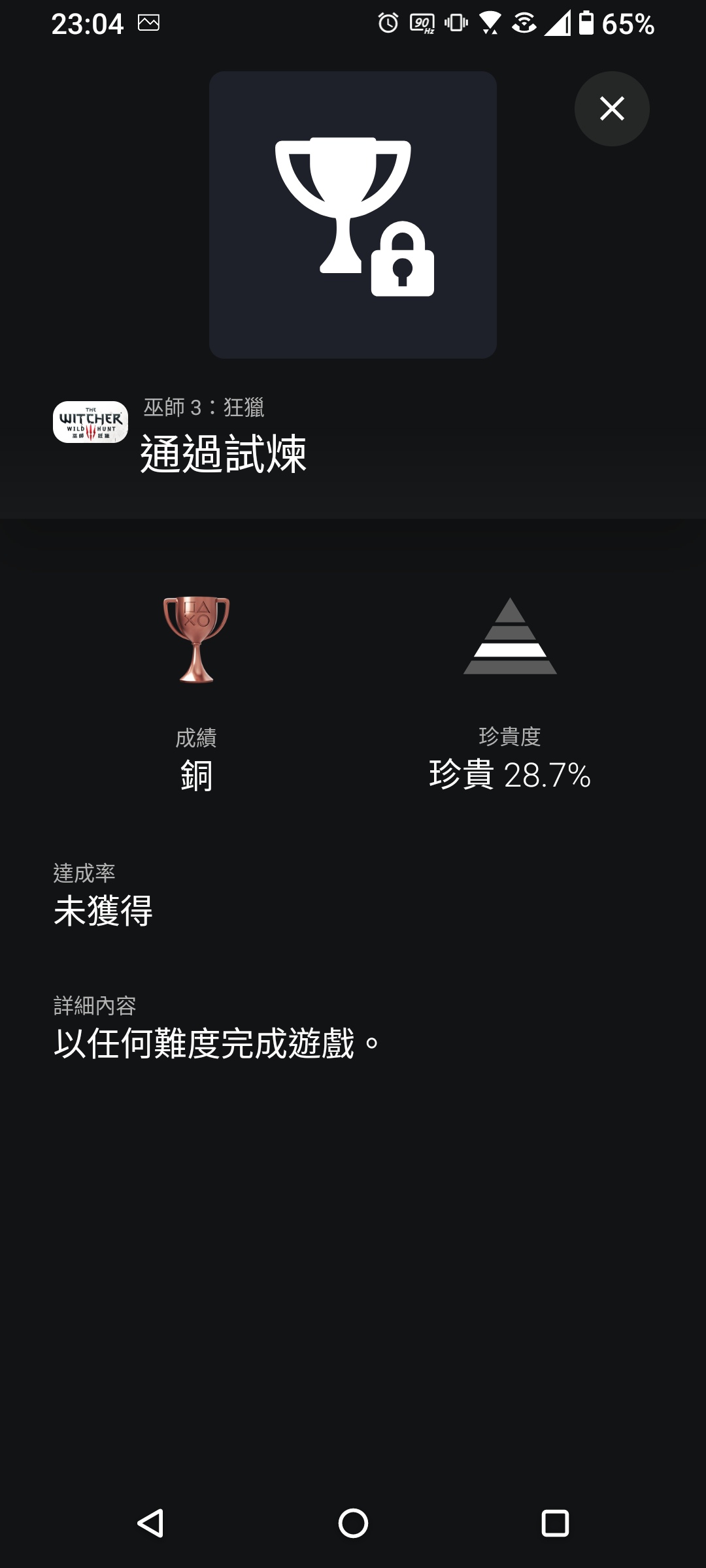Close the trophy detail screen
This screenshot has height=1568, width=706.
click(612, 108)
